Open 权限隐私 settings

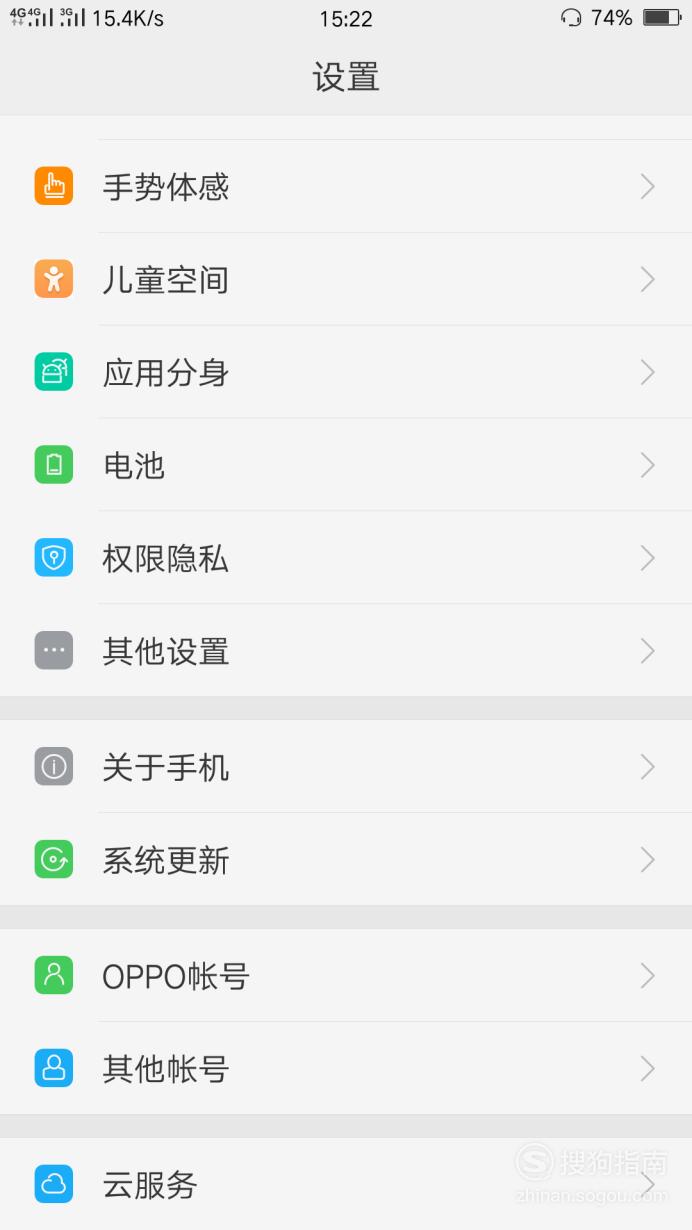346,558
